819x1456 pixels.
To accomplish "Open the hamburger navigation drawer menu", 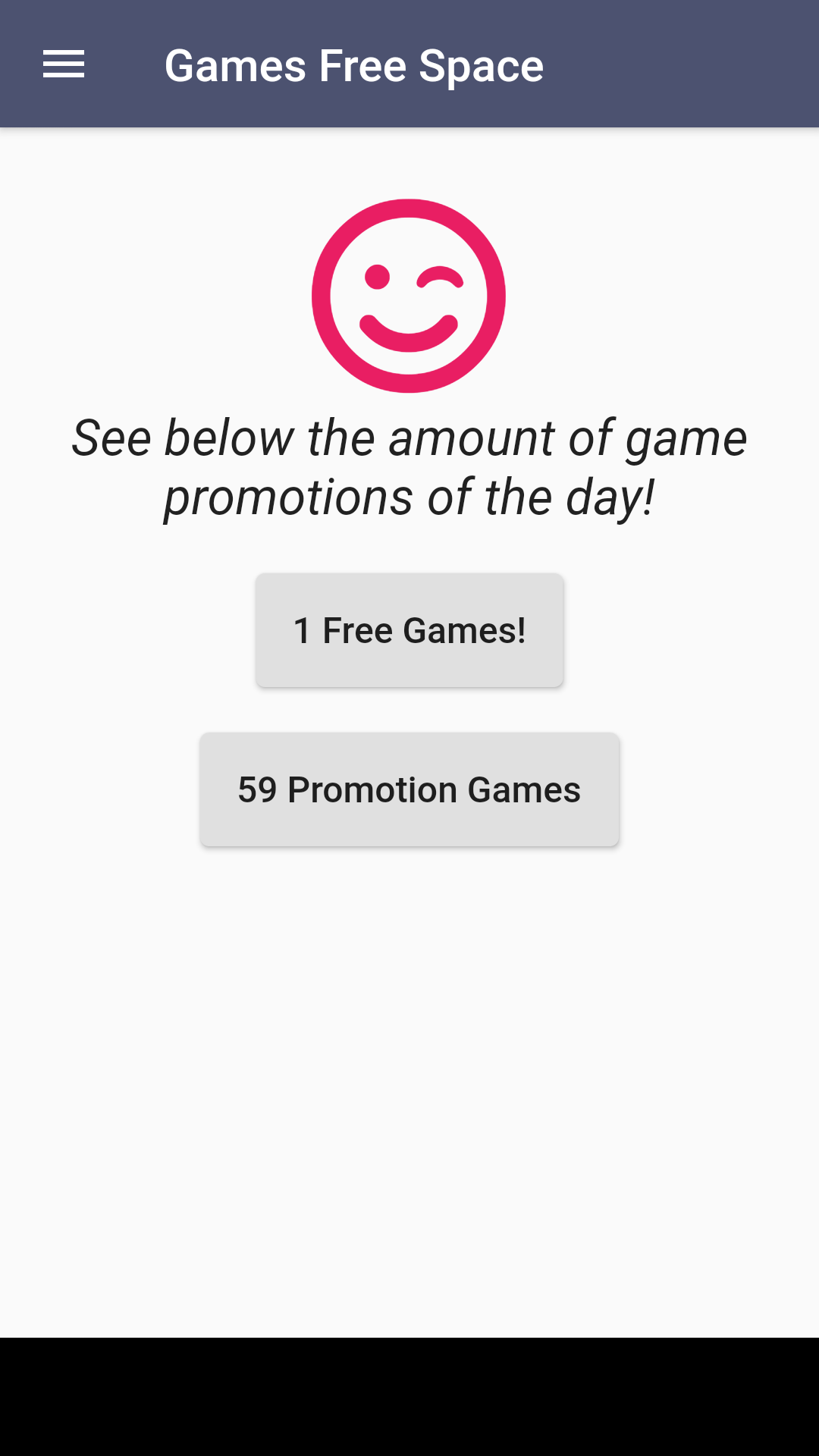I will (64, 64).
